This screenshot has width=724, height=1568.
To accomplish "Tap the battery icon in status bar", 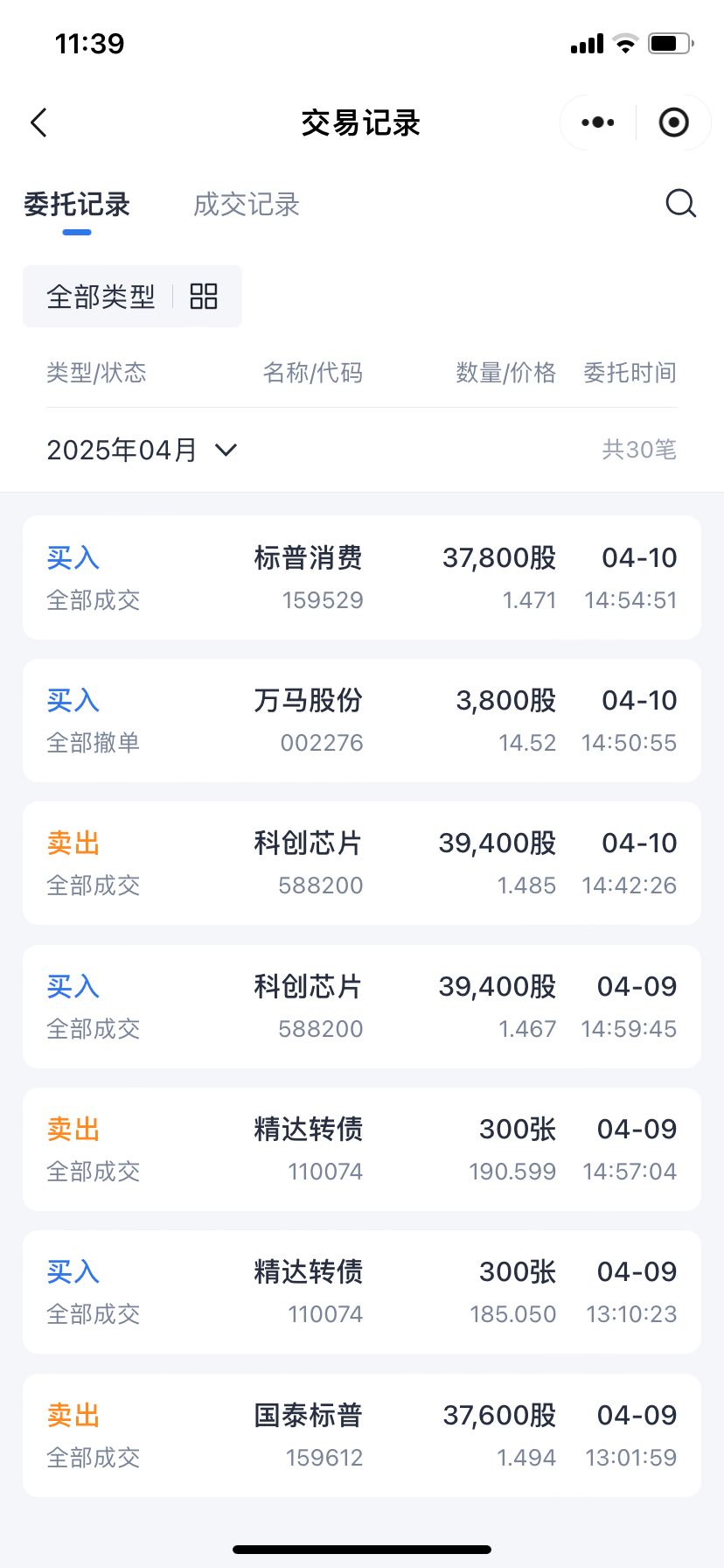I will [669, 42].
